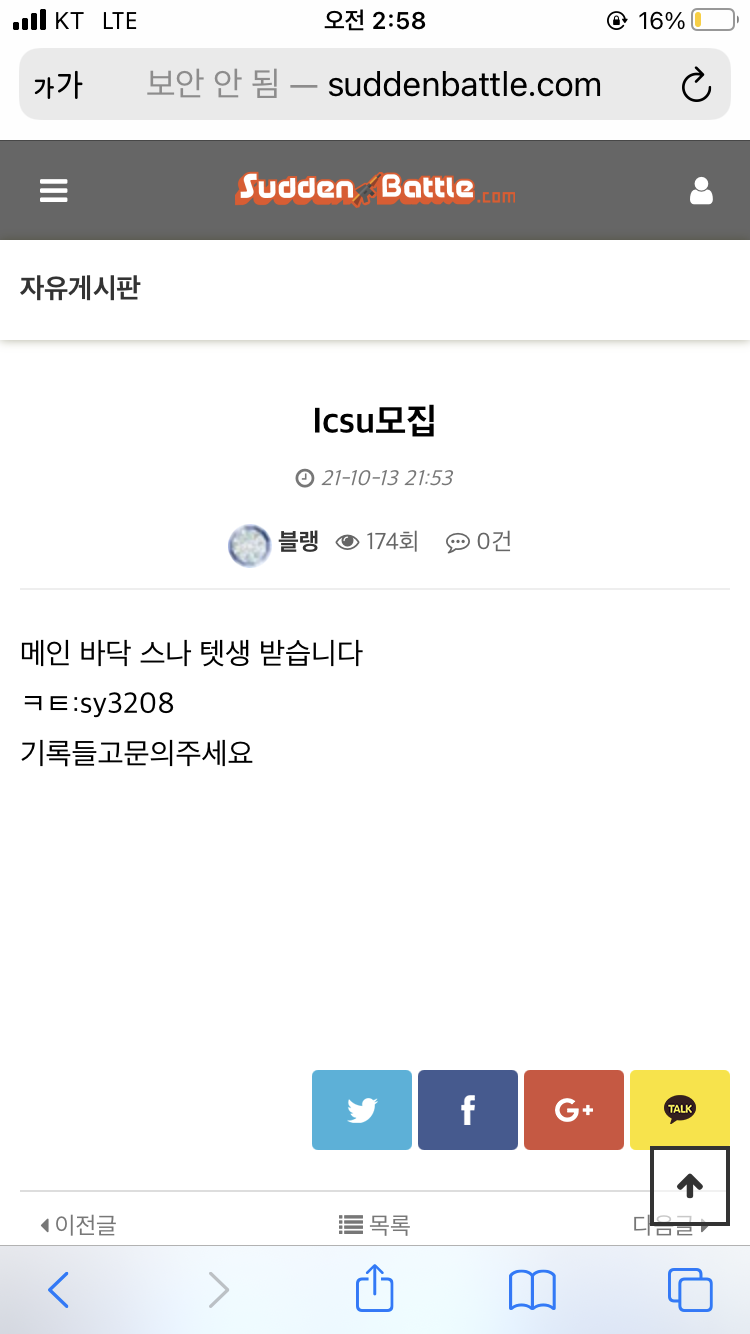Open the Safari text size options (가가)

(x=58, y=86)
